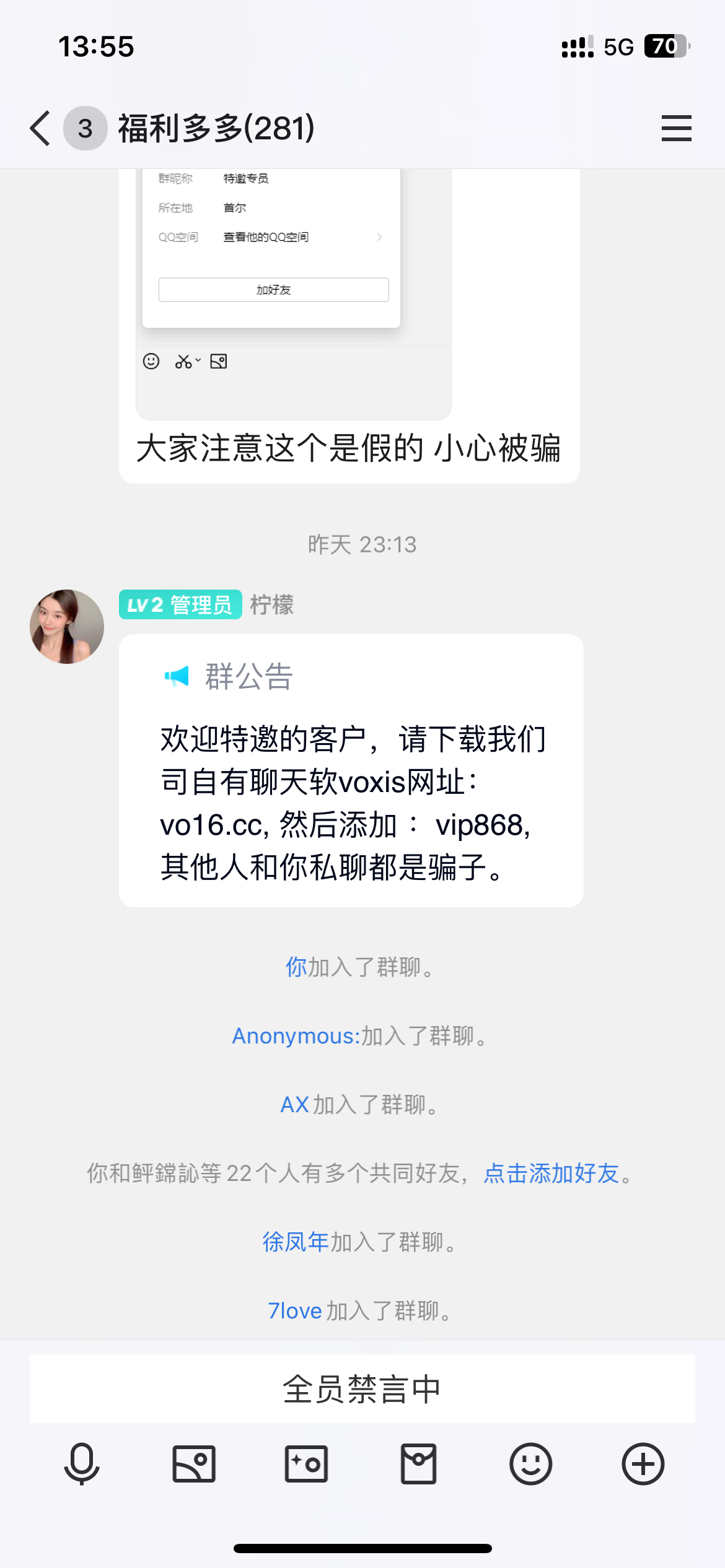The width and height of the screenshot is (725, 1568).
Task: View 柠檬's profile avatar
Action: 67,627
